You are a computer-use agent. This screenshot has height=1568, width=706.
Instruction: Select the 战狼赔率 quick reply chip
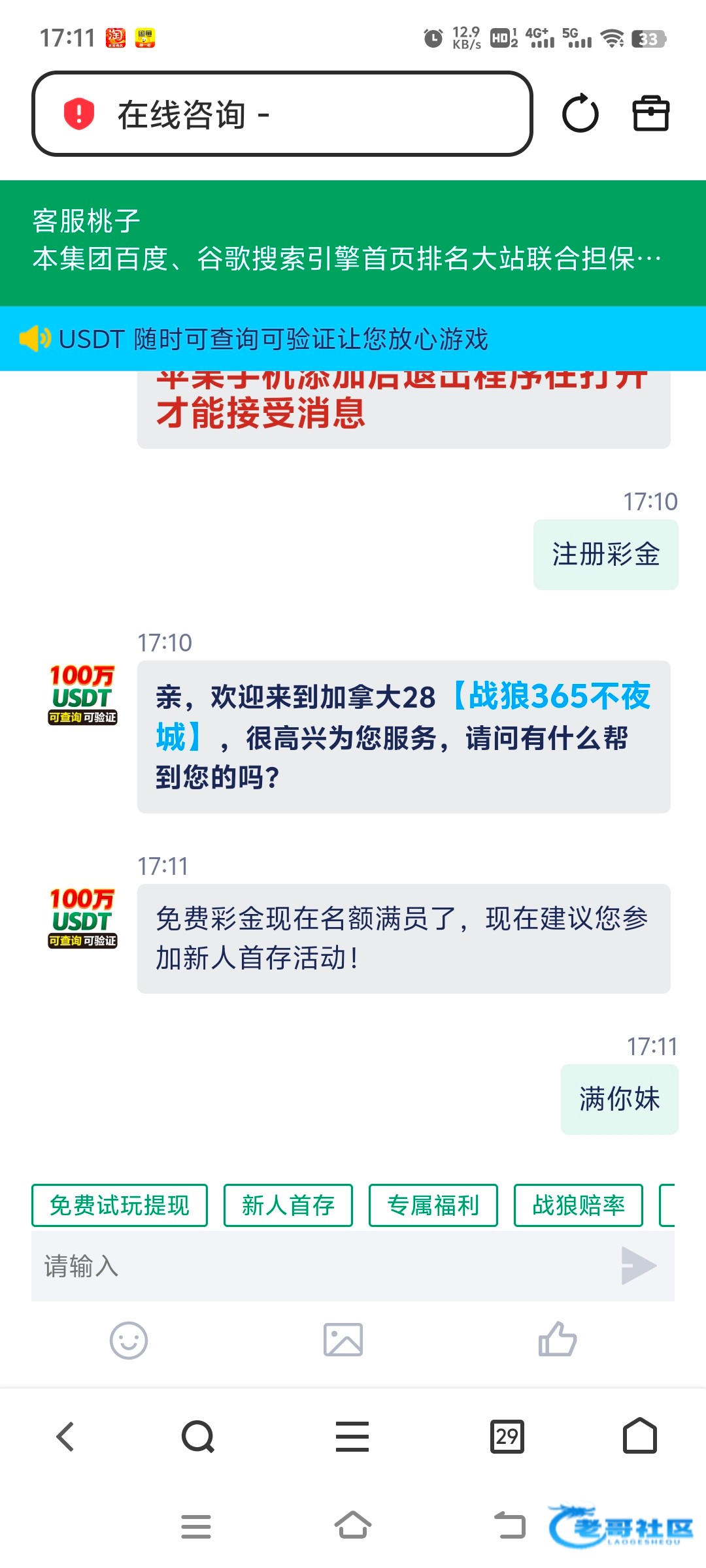point(579,1205)
